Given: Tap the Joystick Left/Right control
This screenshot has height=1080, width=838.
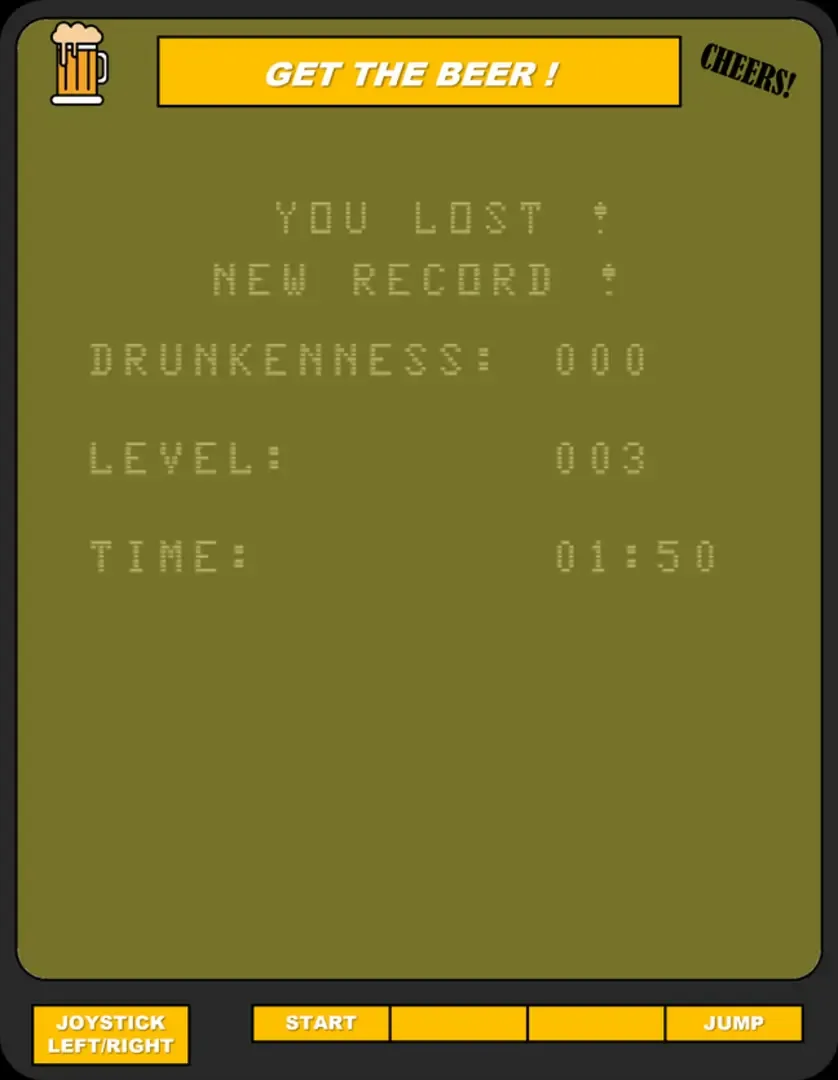Looking at the screenshot, I should pyautogui.click(x=110, y=1034).
